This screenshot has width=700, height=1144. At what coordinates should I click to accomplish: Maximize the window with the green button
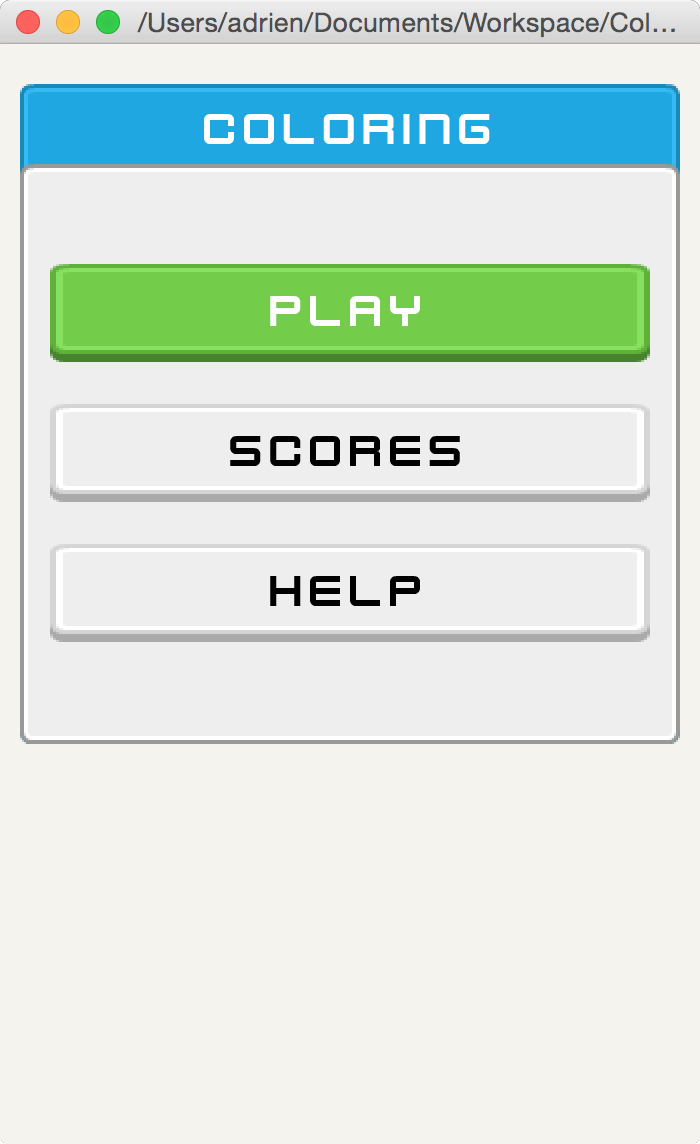(108, 22)
